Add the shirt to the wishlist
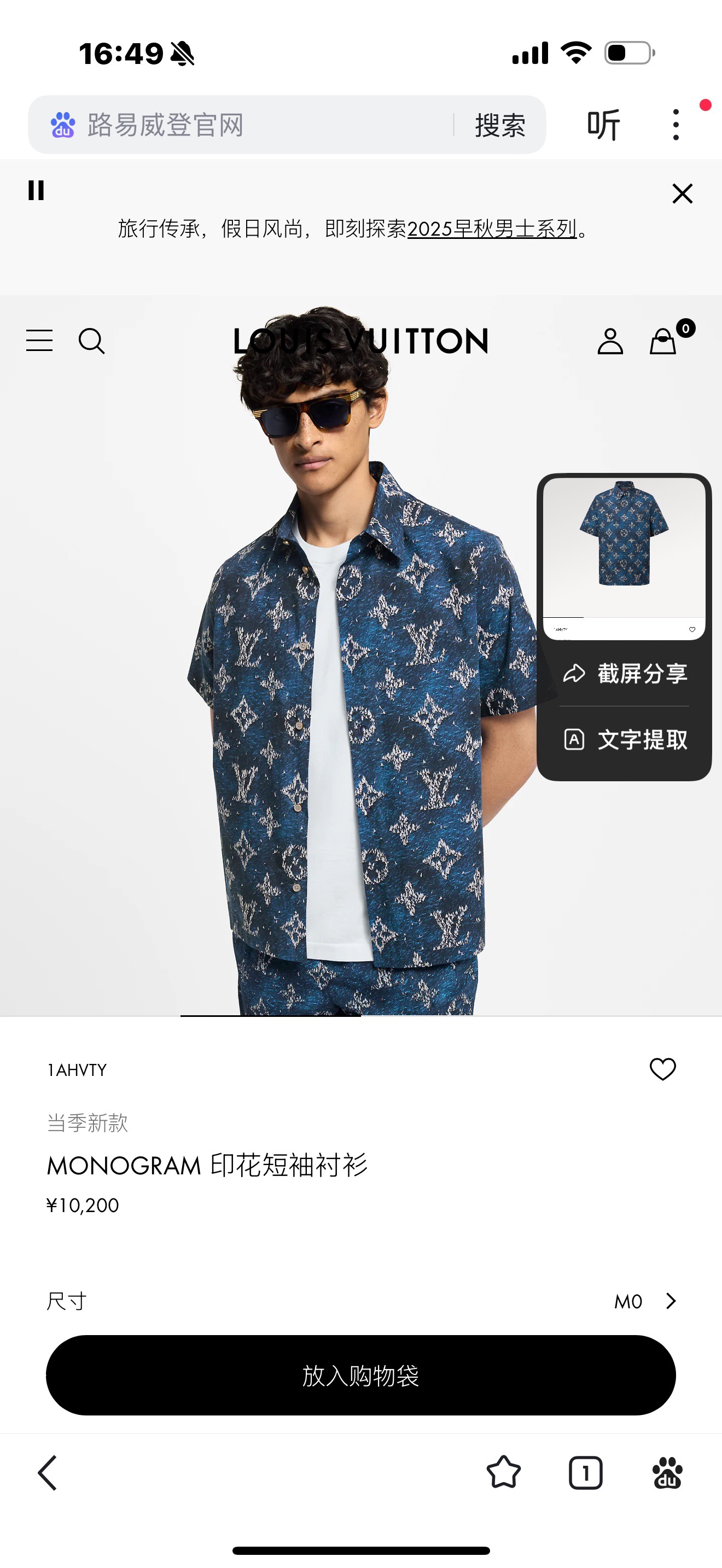Viewport: 722px width, 1568px height. 662,1069
